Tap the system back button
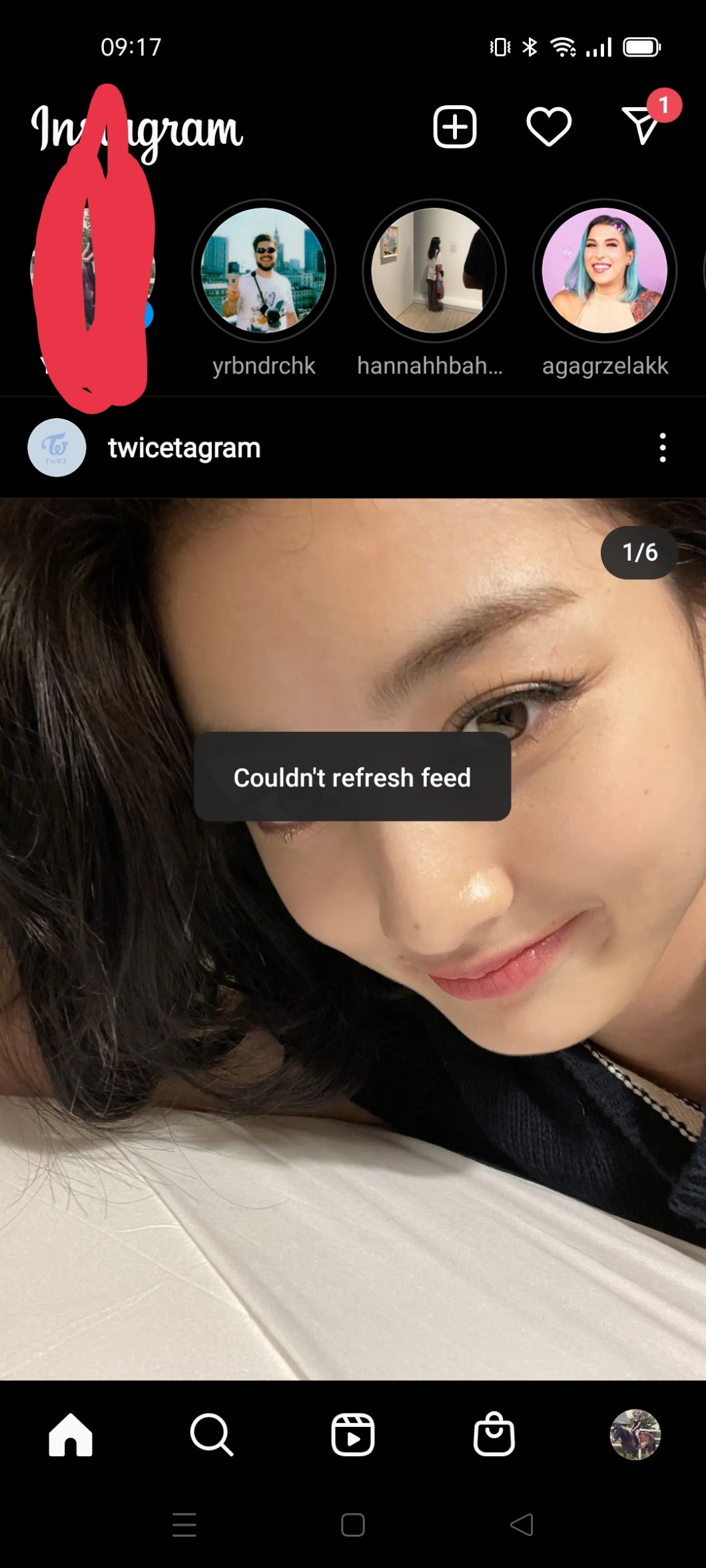 pyautogui.click(x=522, y=1524)
